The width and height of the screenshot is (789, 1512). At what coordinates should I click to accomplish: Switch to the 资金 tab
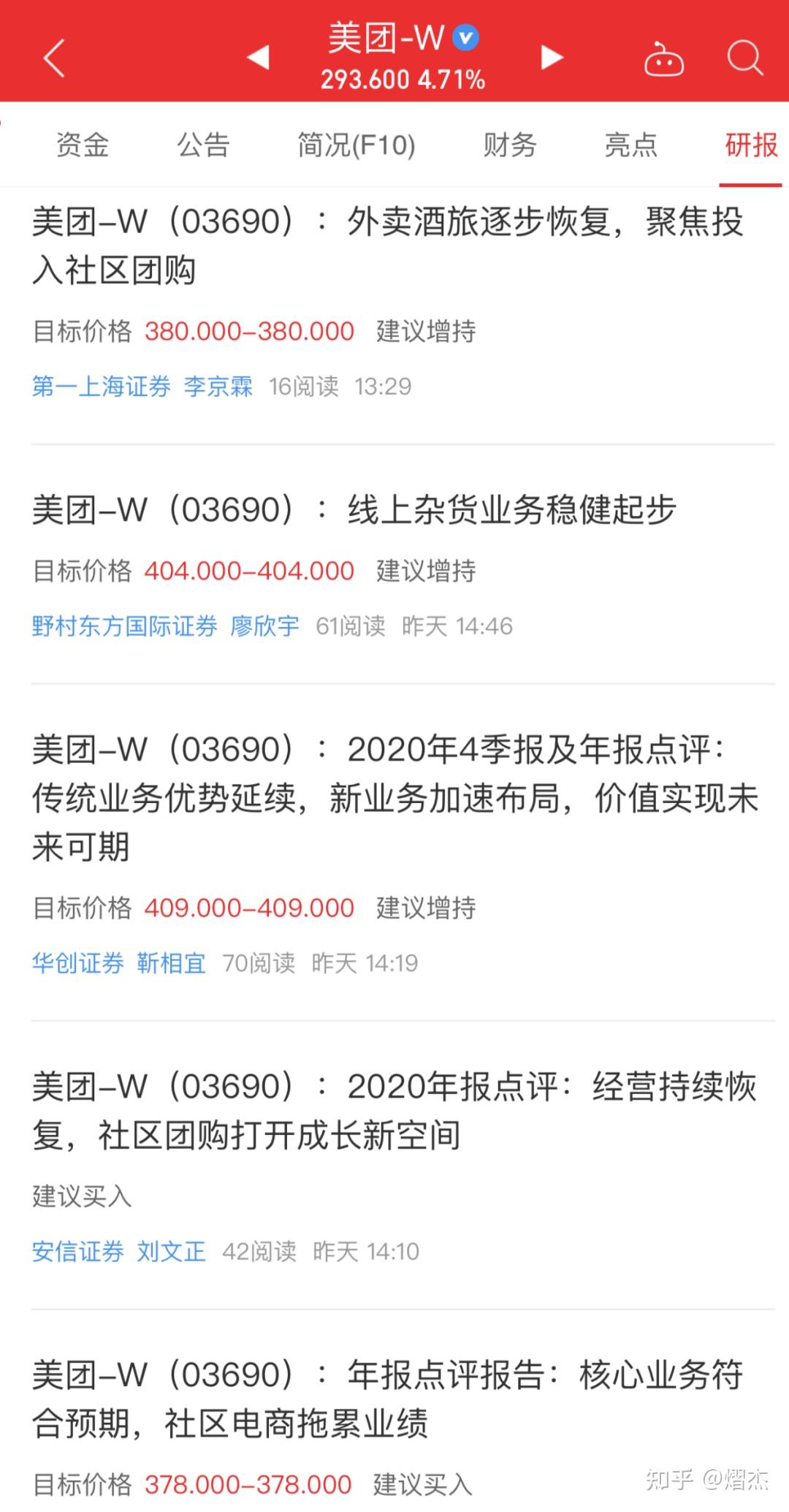(x=81, y=145)
